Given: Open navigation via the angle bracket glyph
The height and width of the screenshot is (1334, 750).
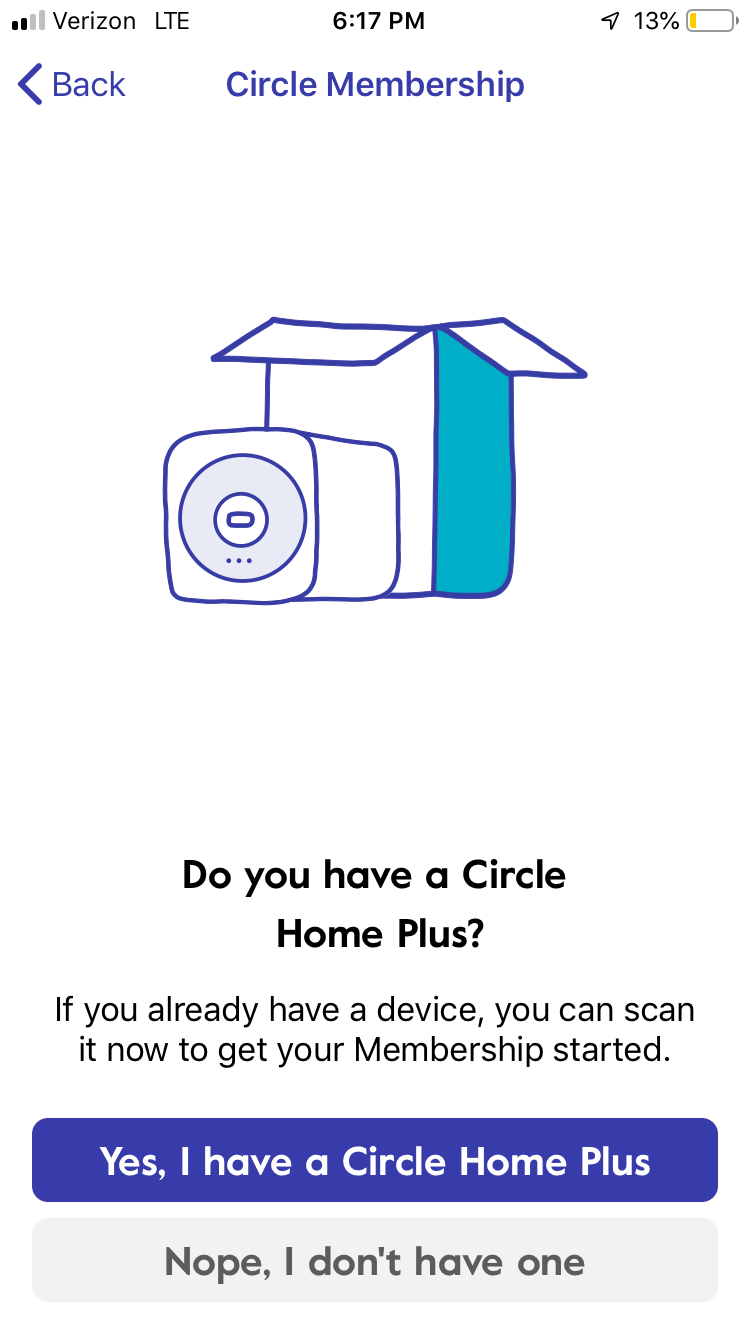Looking at the screenshot, I should click(x=28, y=85).
